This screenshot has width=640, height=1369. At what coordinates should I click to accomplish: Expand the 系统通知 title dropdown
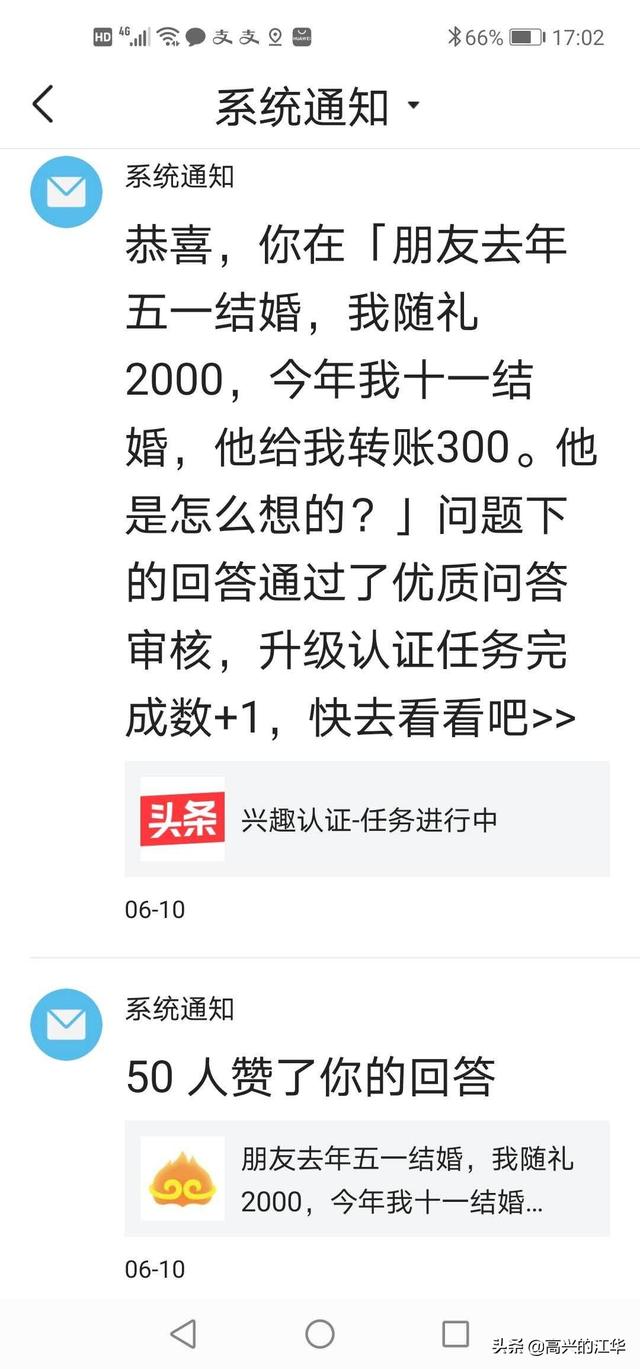click(413, 105)
